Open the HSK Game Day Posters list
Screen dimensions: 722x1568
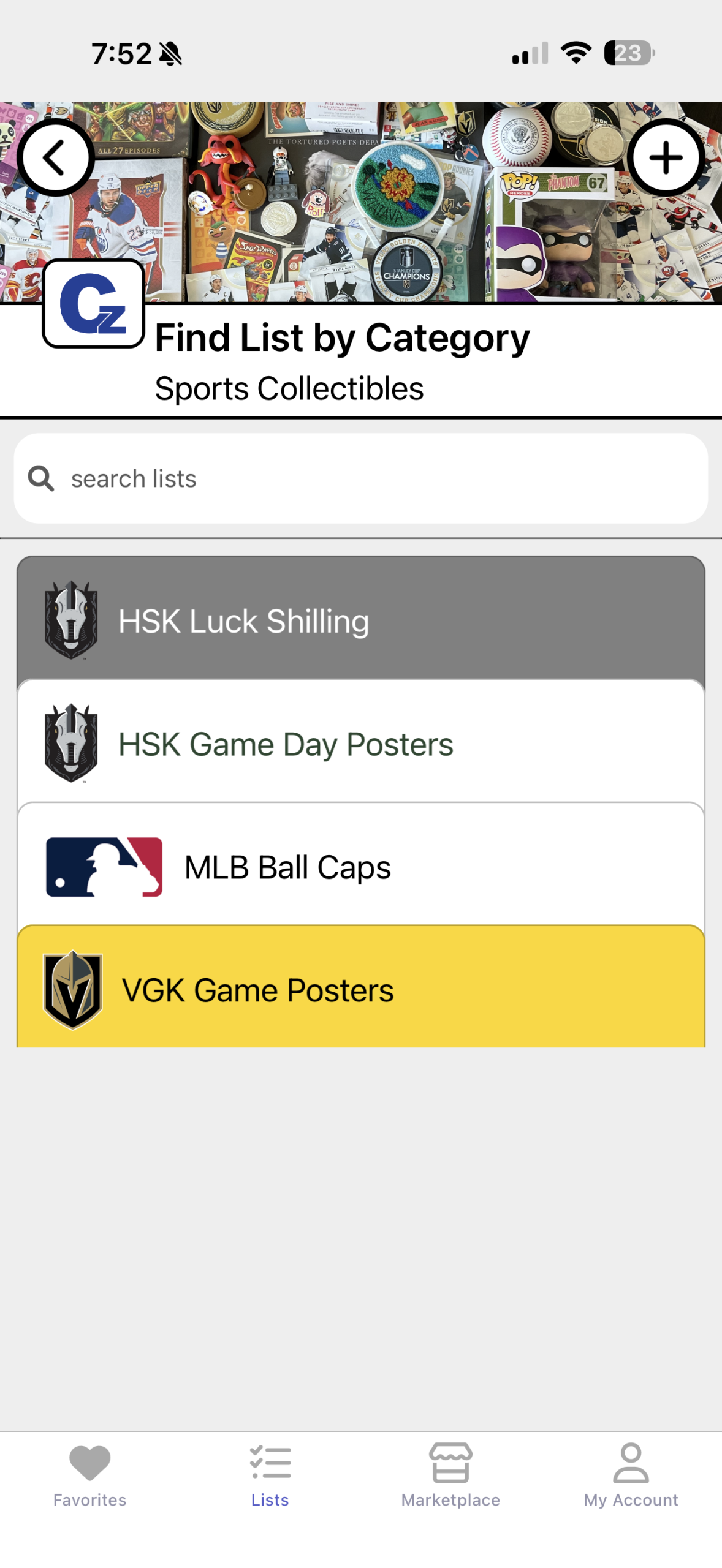360,744
